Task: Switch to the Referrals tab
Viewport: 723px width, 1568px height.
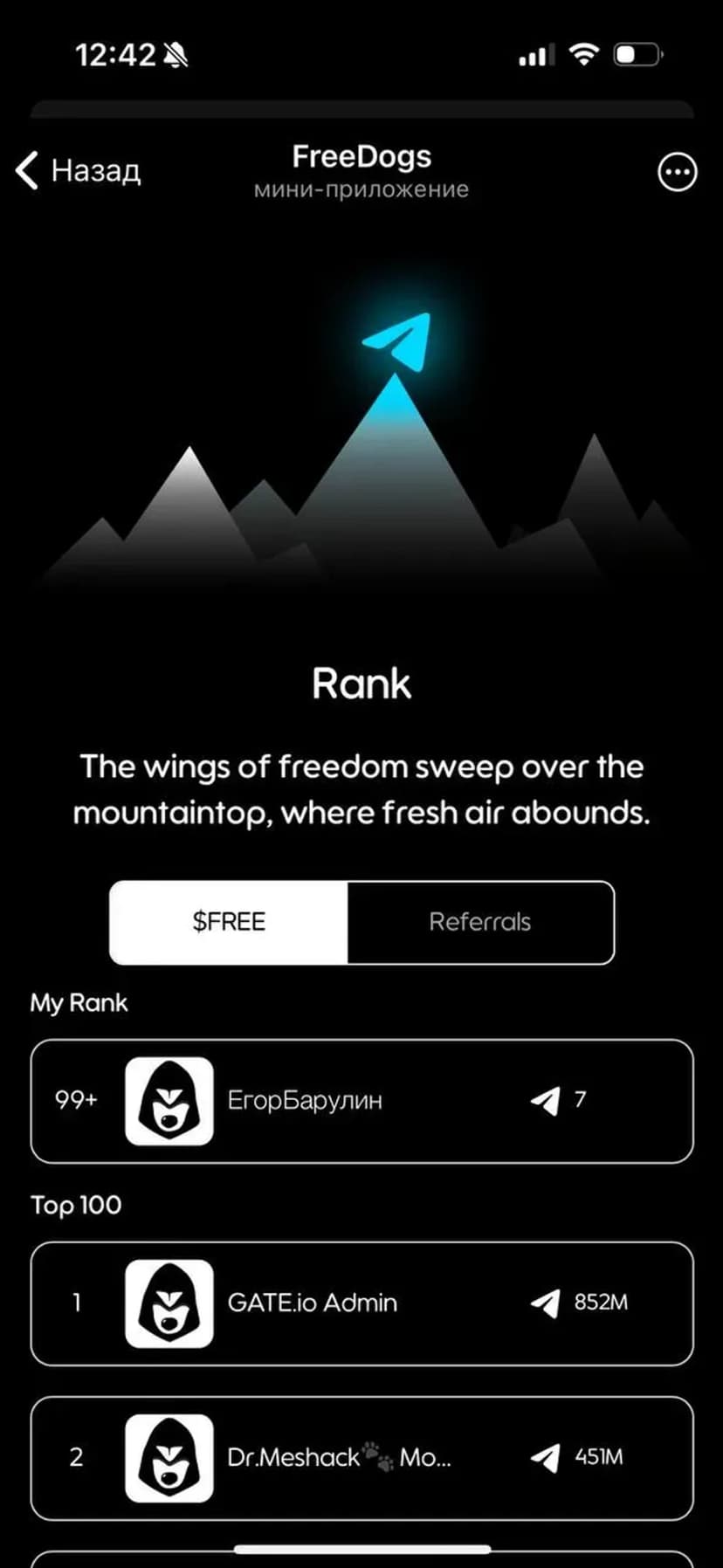Action: (480, 922)
